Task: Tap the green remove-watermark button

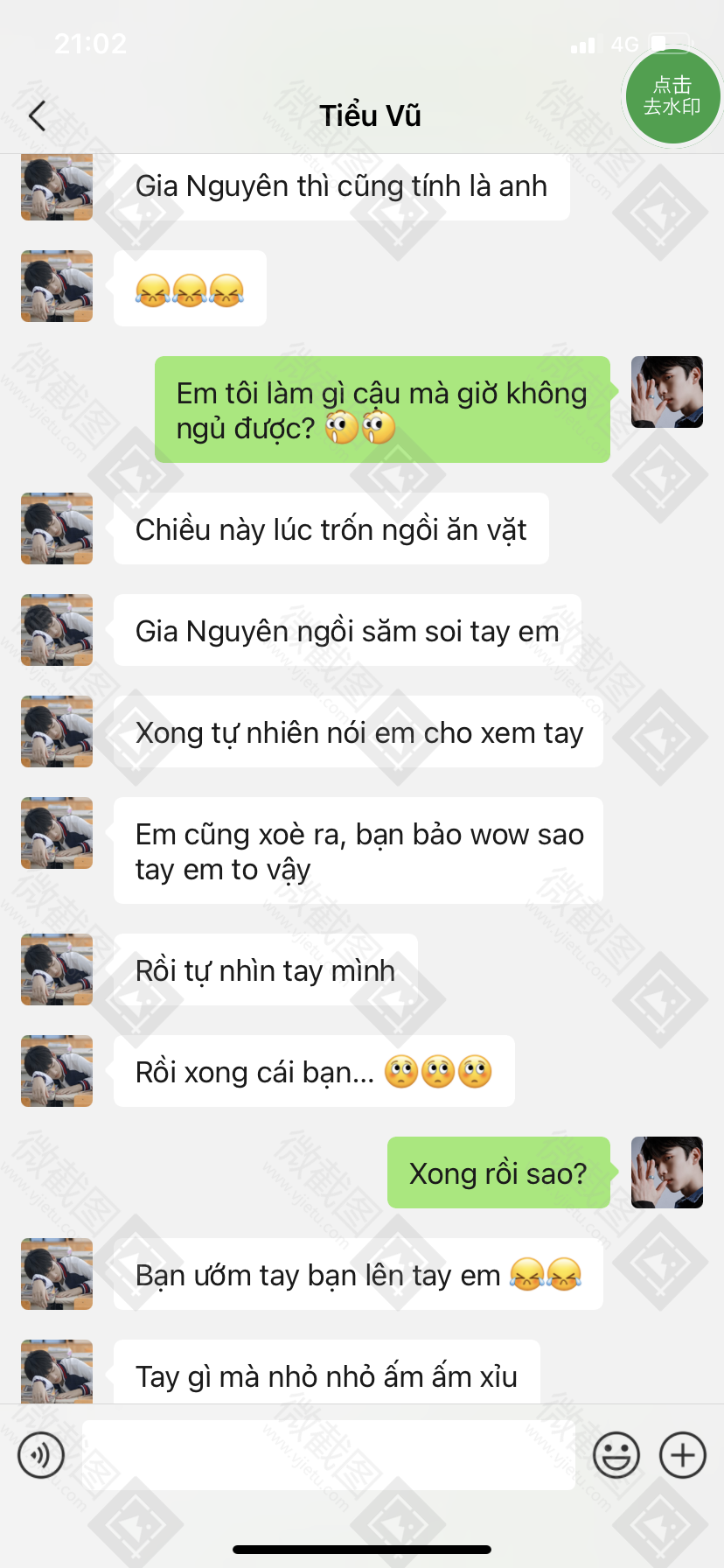Action: tap(672, 96)
